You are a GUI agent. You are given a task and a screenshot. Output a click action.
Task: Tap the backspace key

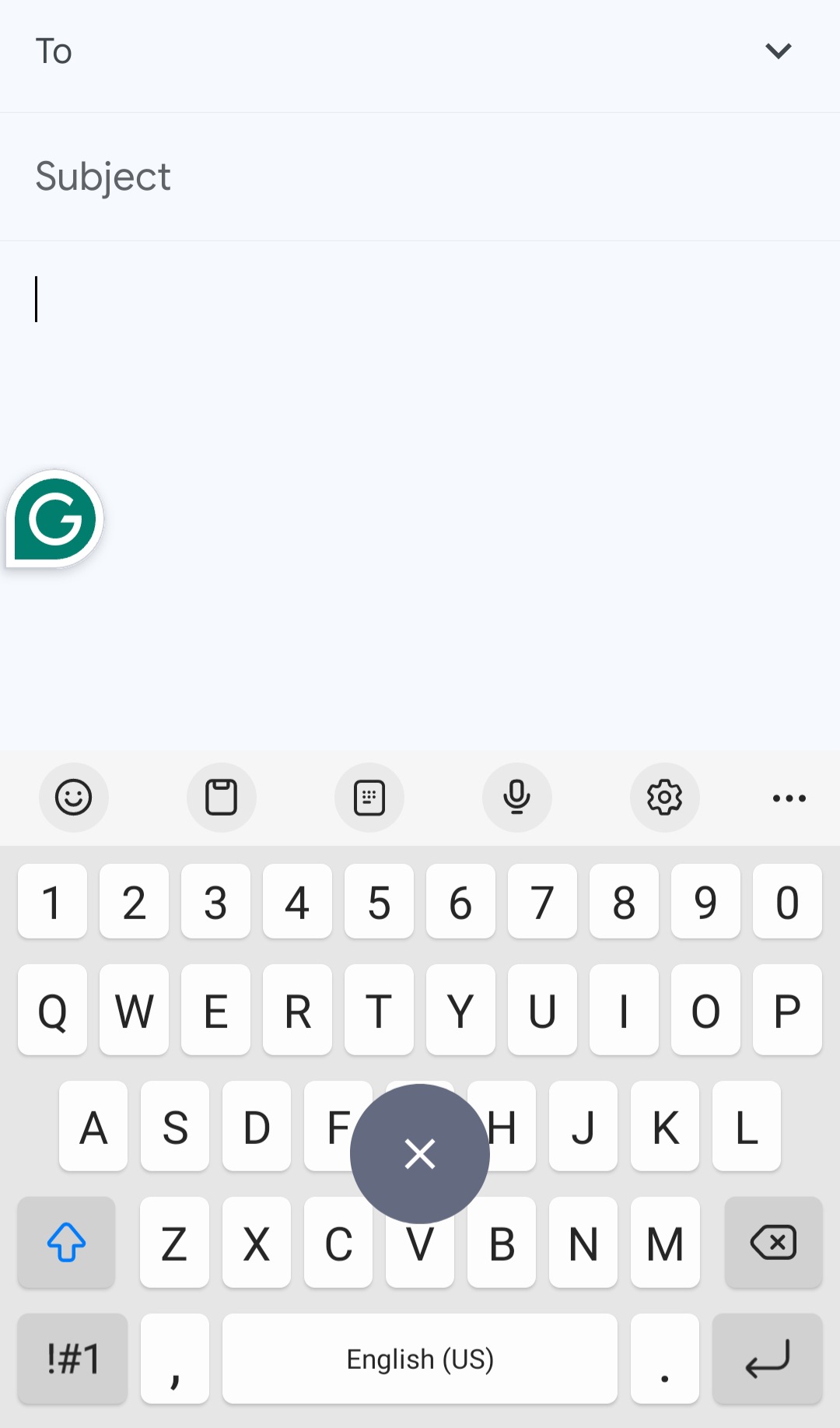click(x=773, y=1242)
